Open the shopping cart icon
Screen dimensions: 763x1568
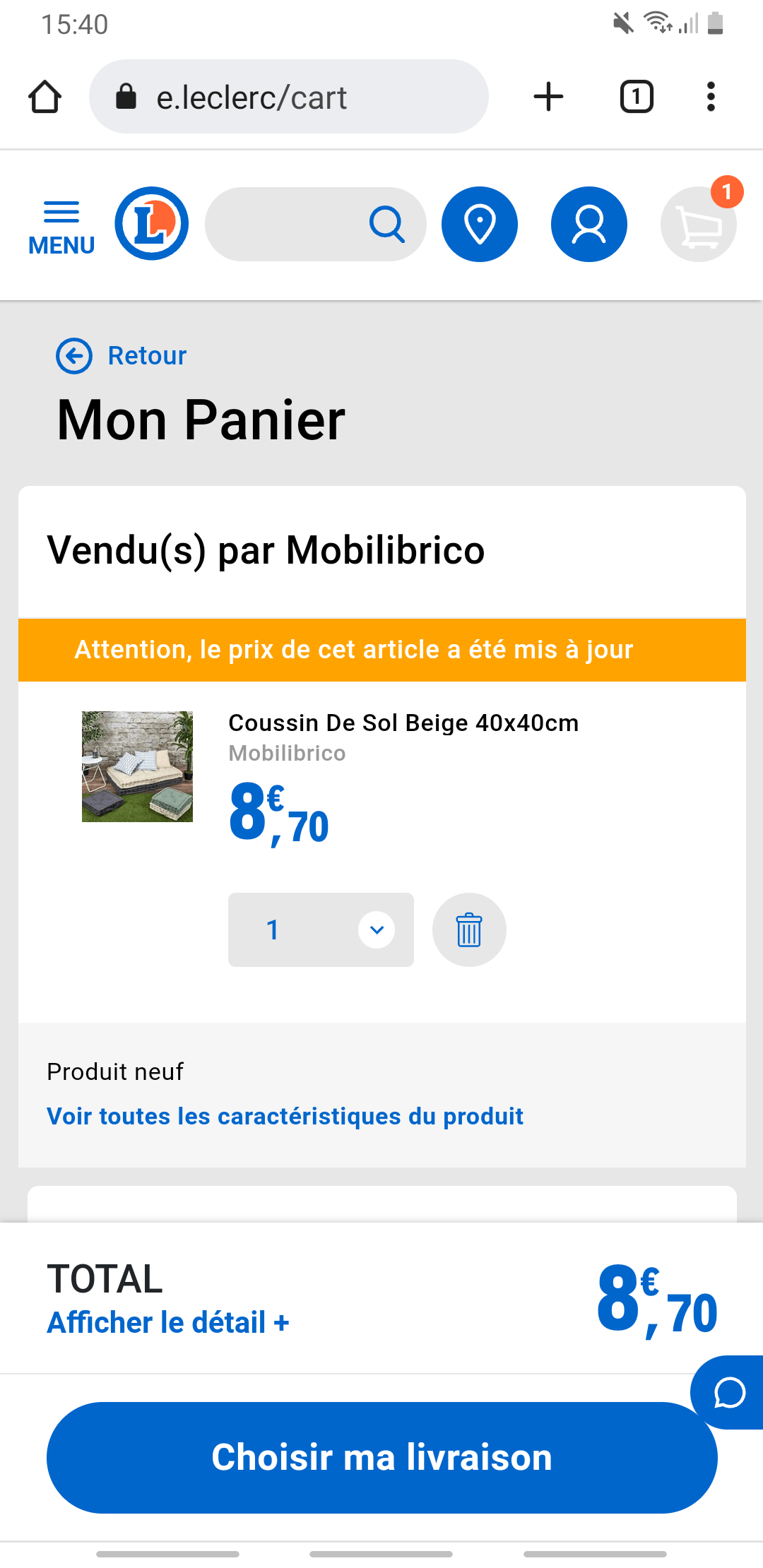pos(699,224)
